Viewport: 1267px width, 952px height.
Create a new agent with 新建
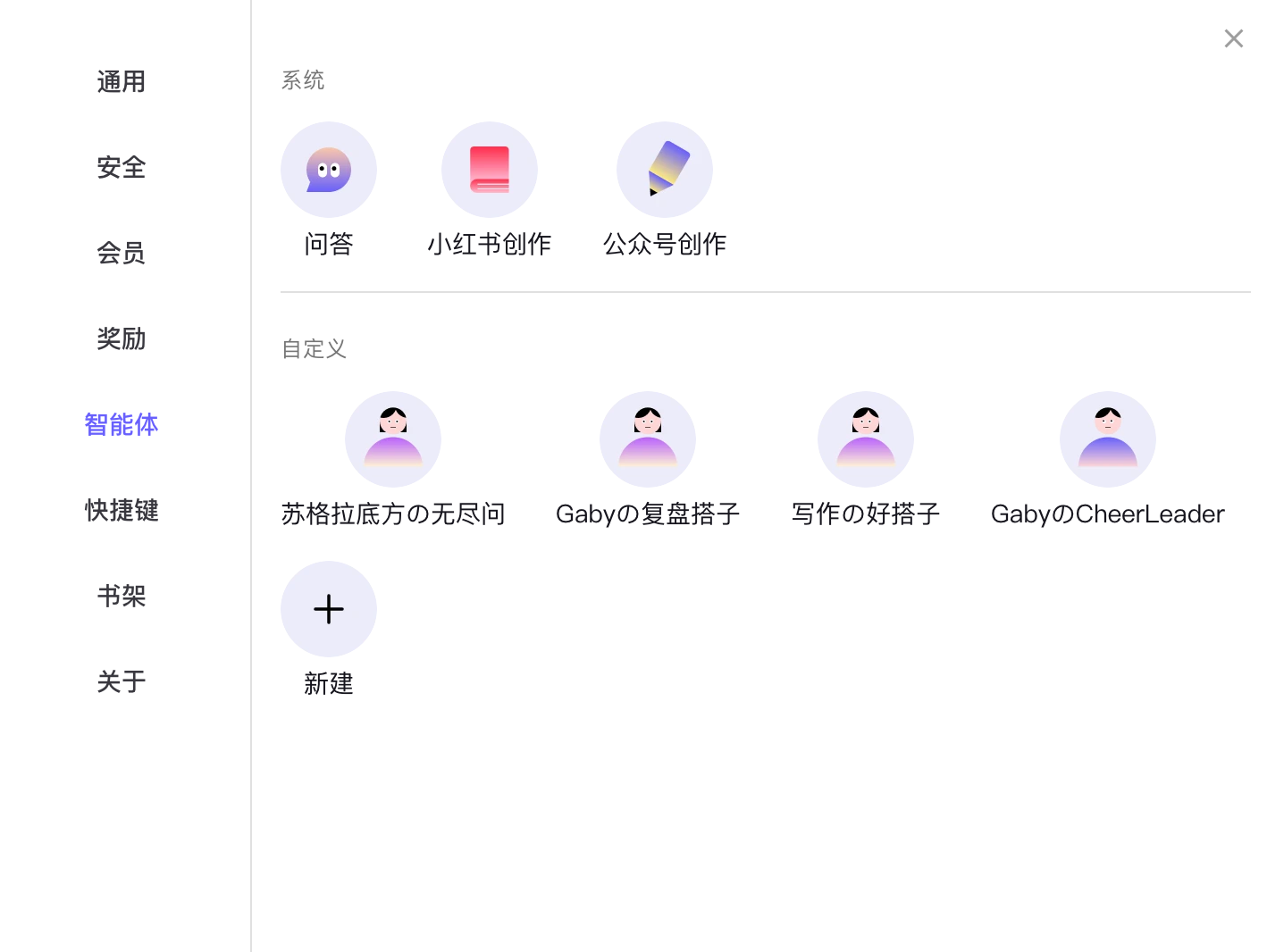[x=329, y=609]
